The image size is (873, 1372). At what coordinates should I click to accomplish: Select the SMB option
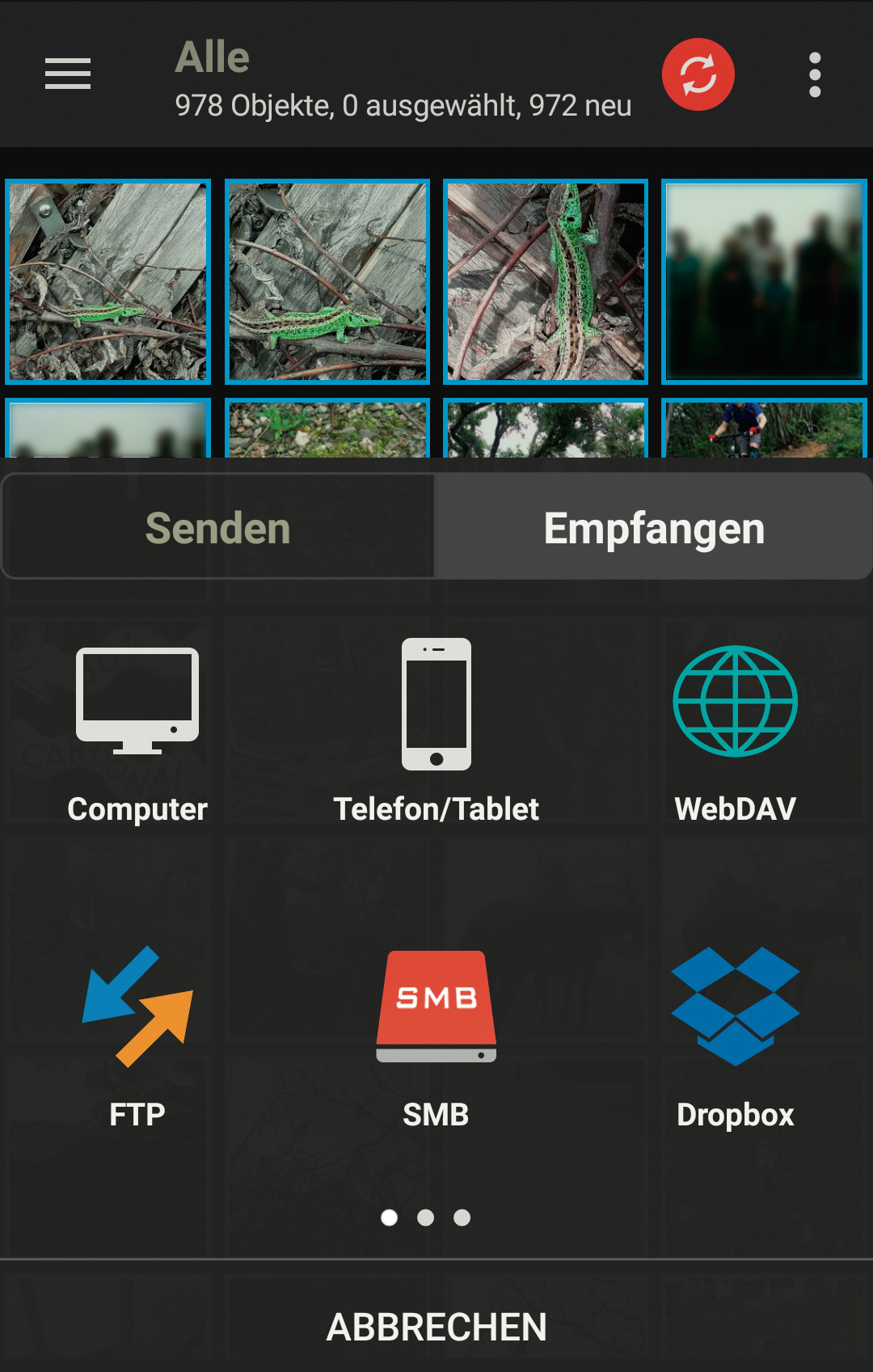pos(436,1036)
